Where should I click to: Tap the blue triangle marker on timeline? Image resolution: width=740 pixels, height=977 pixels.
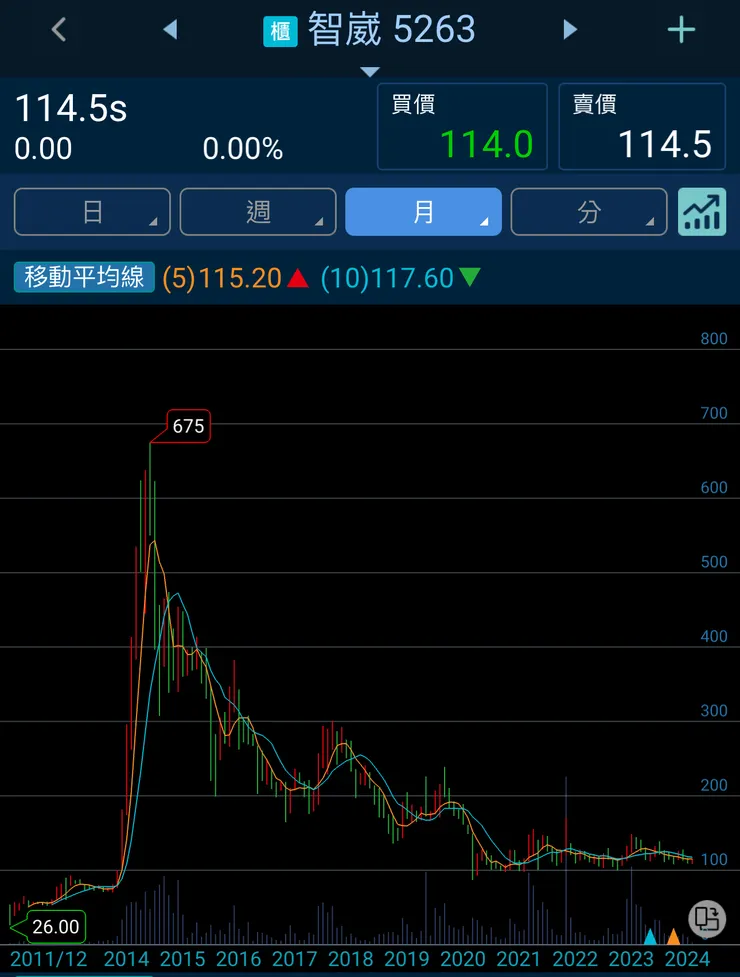coord(650,937)
